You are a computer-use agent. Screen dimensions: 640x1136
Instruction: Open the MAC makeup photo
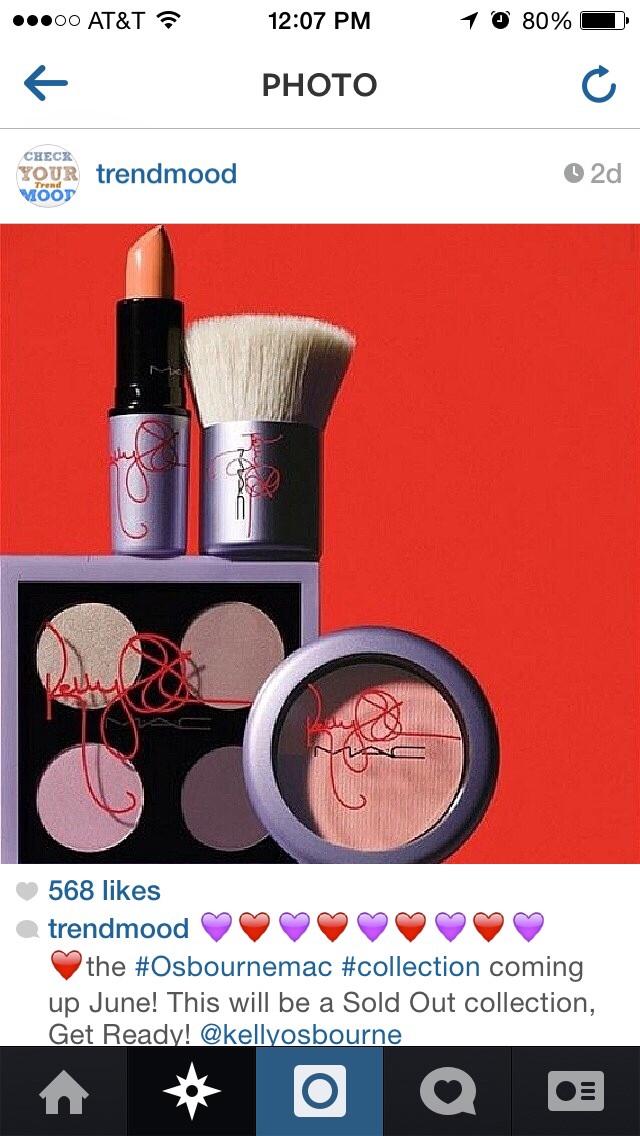[x=320, y=543]
